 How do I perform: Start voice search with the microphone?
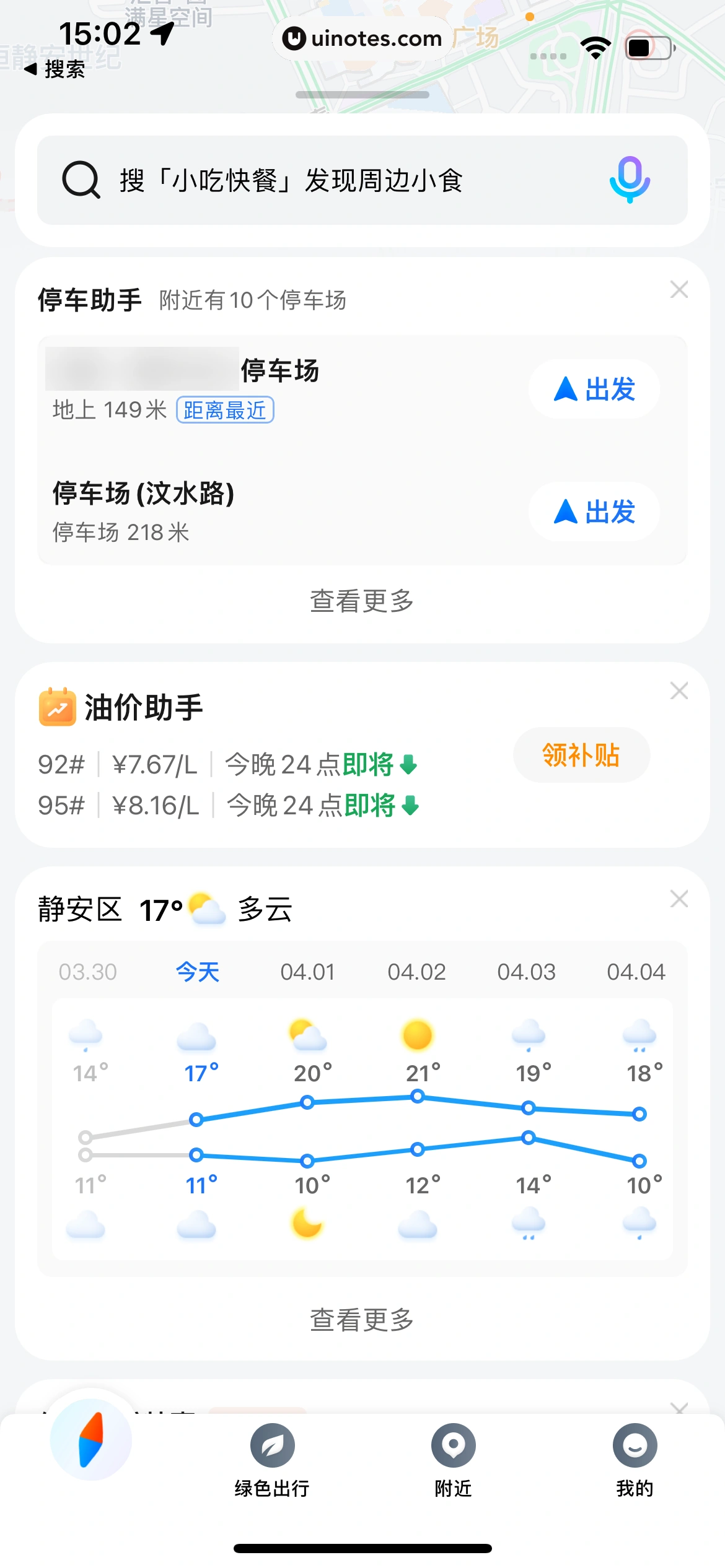[x=629, y=180]
